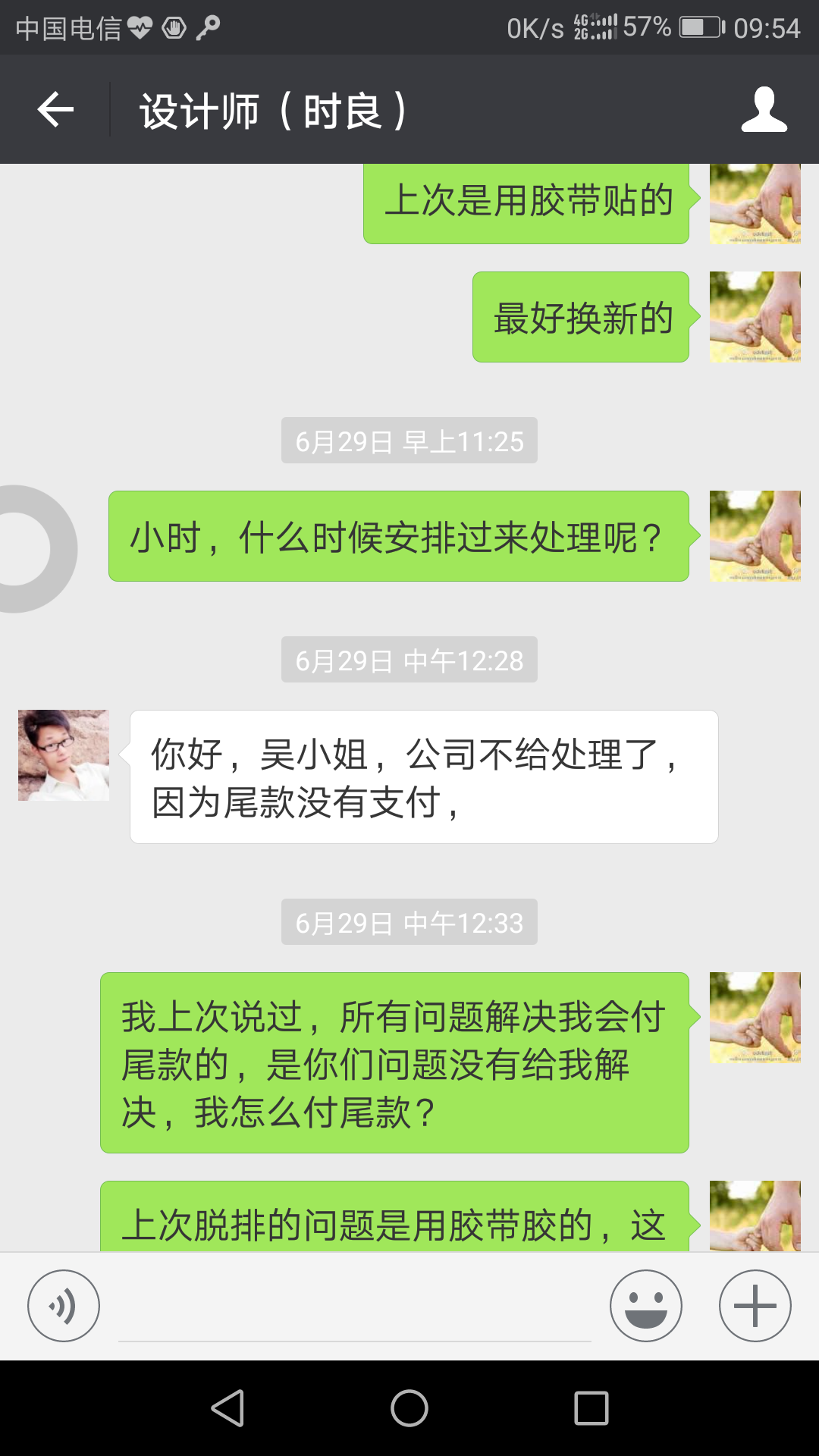
Task: Open the emoji picker
Action: point(646,1306)
